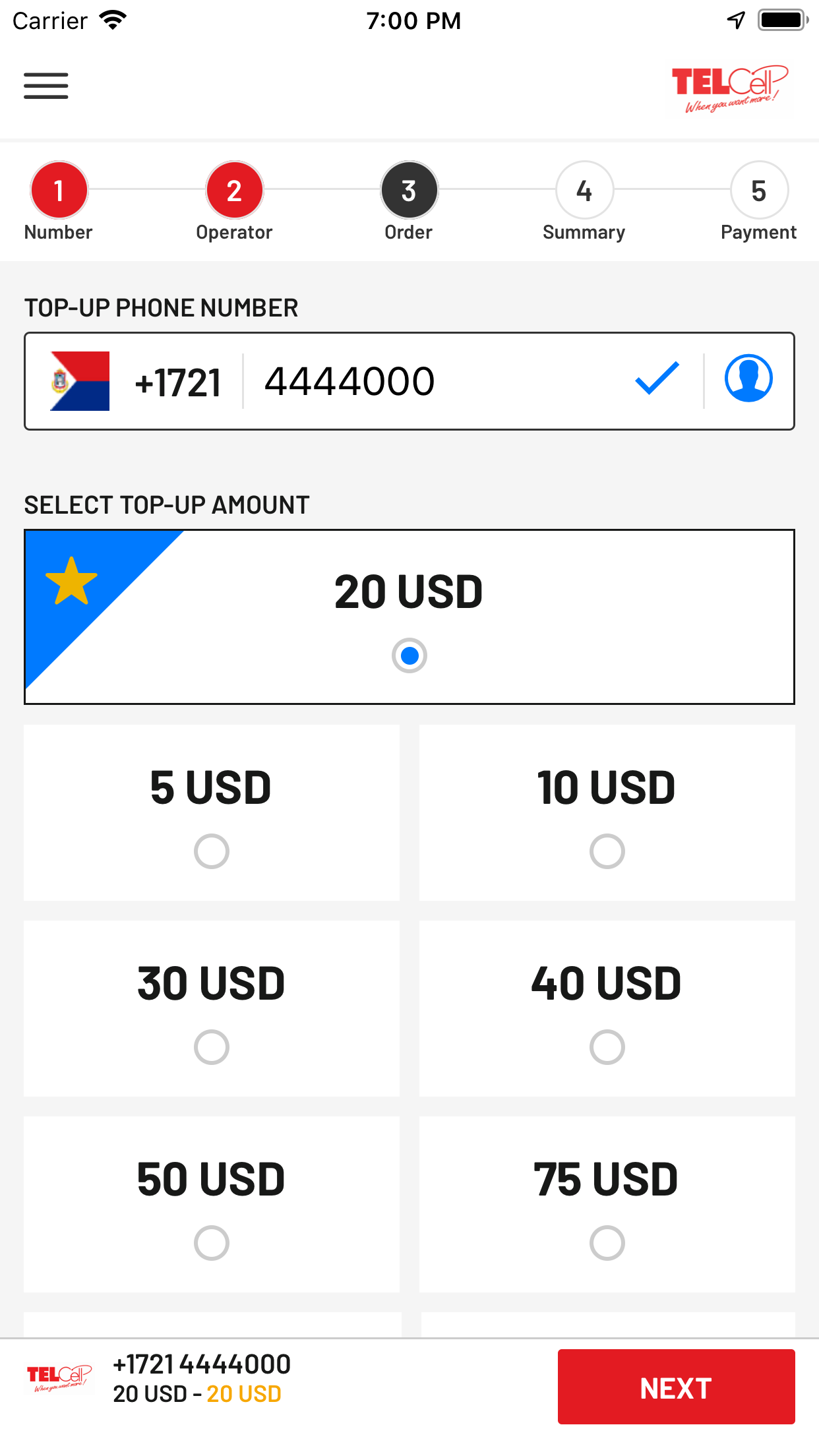Tap the Sint Maarten flag icon
Image resolution: width=819 pixels, height=1456 pixels.
click(x=79, y=380)
